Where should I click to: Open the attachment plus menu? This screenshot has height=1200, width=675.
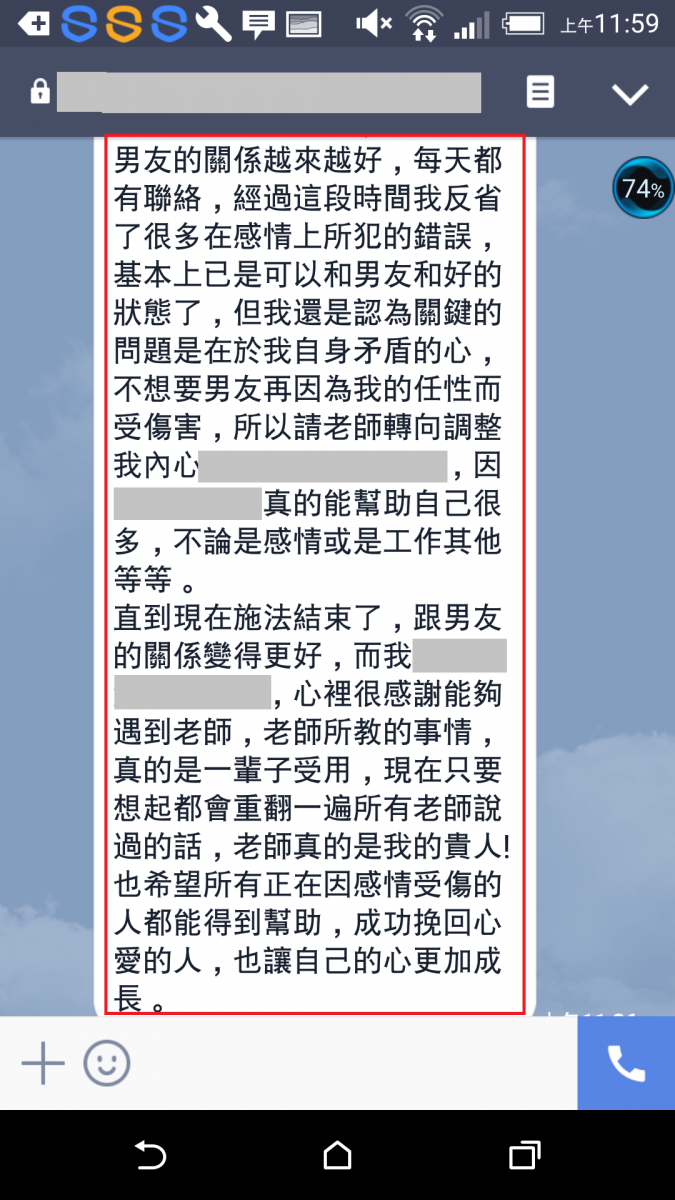tap(43, 1063)
